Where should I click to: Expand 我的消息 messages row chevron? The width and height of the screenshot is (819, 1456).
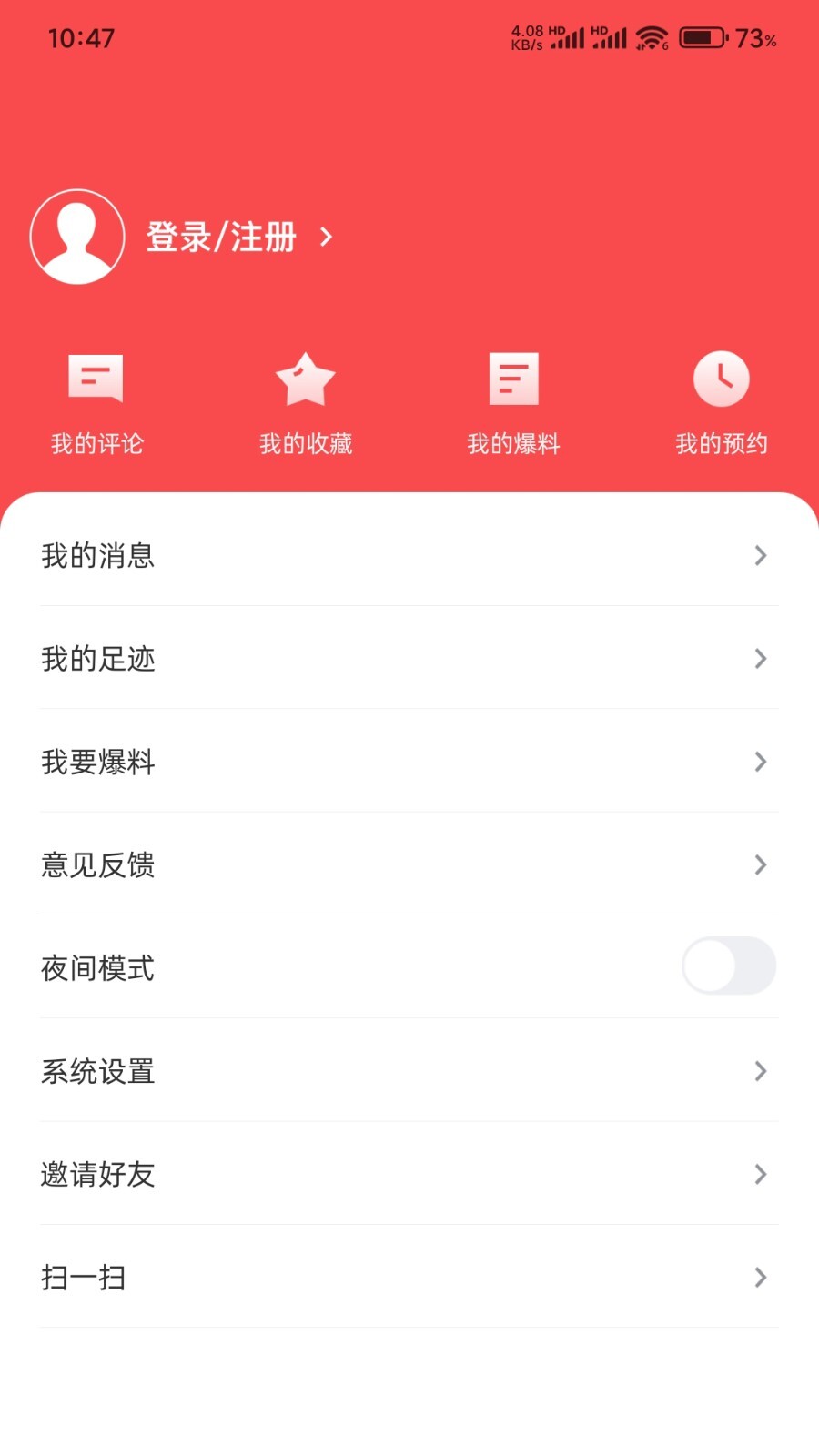(761, 556)
